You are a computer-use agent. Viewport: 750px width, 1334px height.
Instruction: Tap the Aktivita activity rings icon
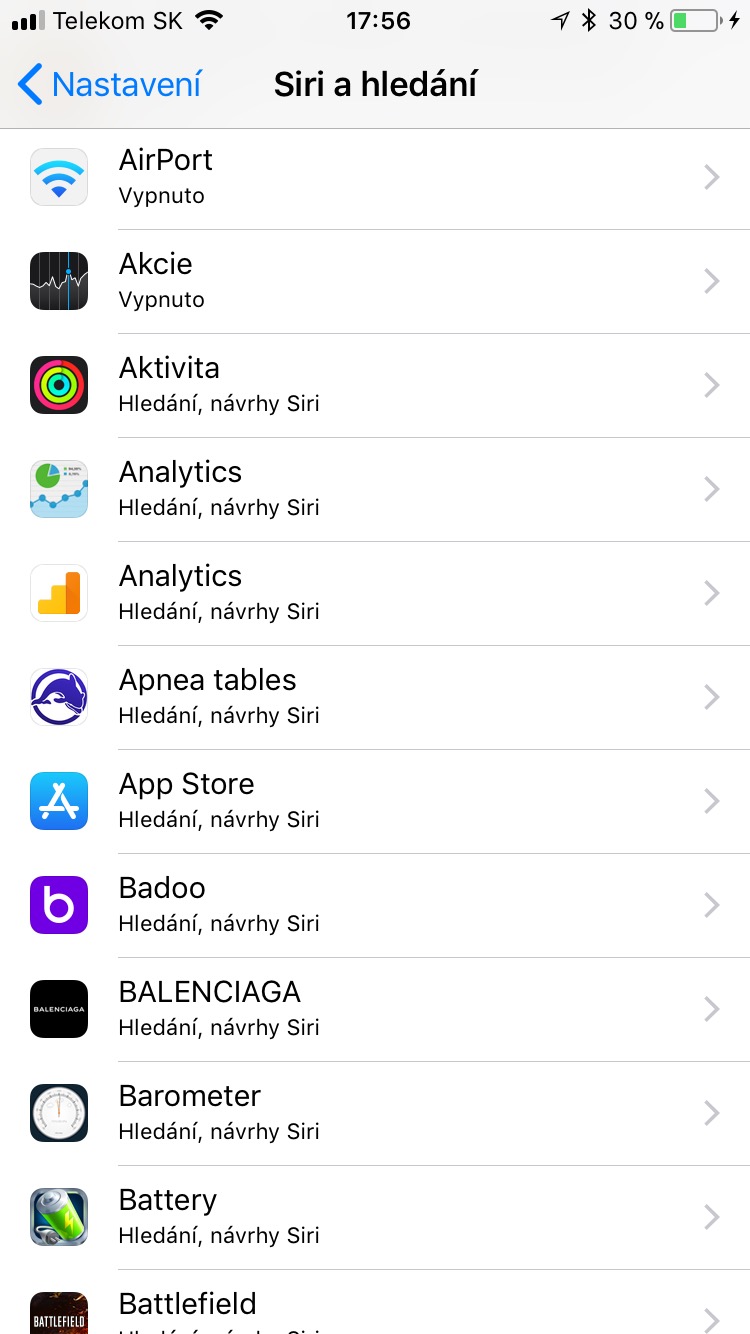pos(58,385)
